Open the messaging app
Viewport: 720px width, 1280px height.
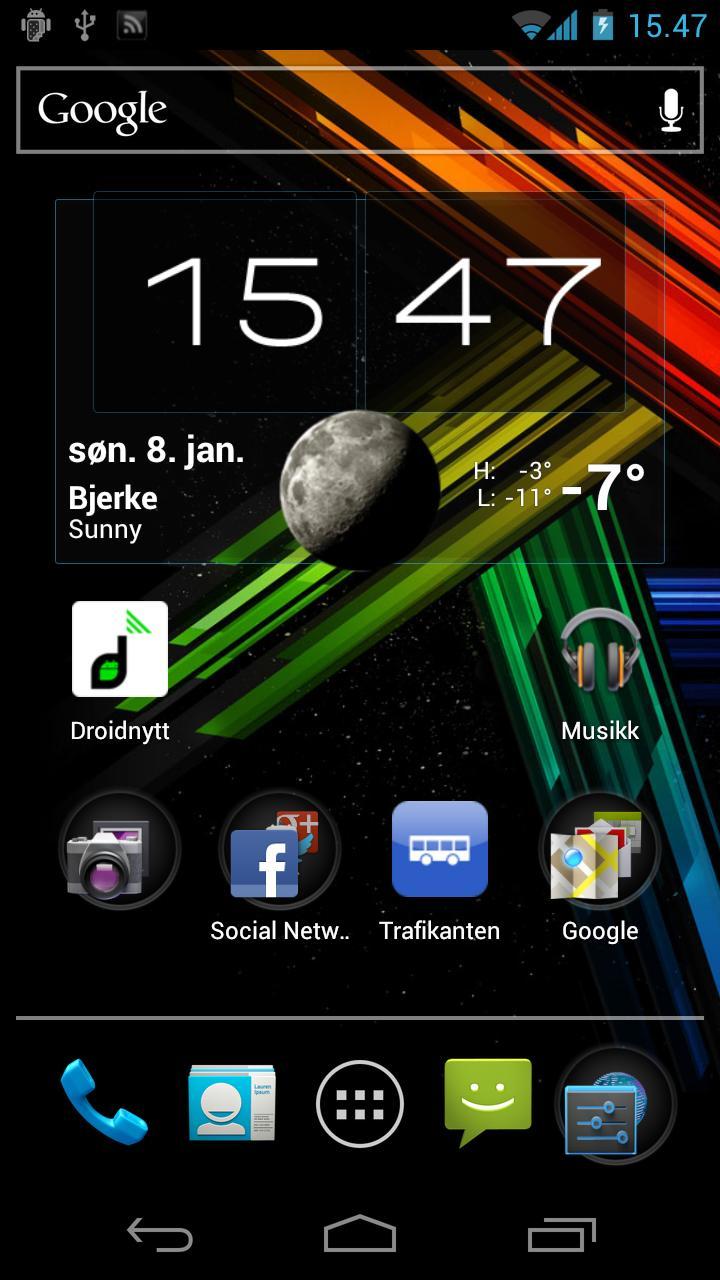pyautogui.click(x=488, y=1101)
